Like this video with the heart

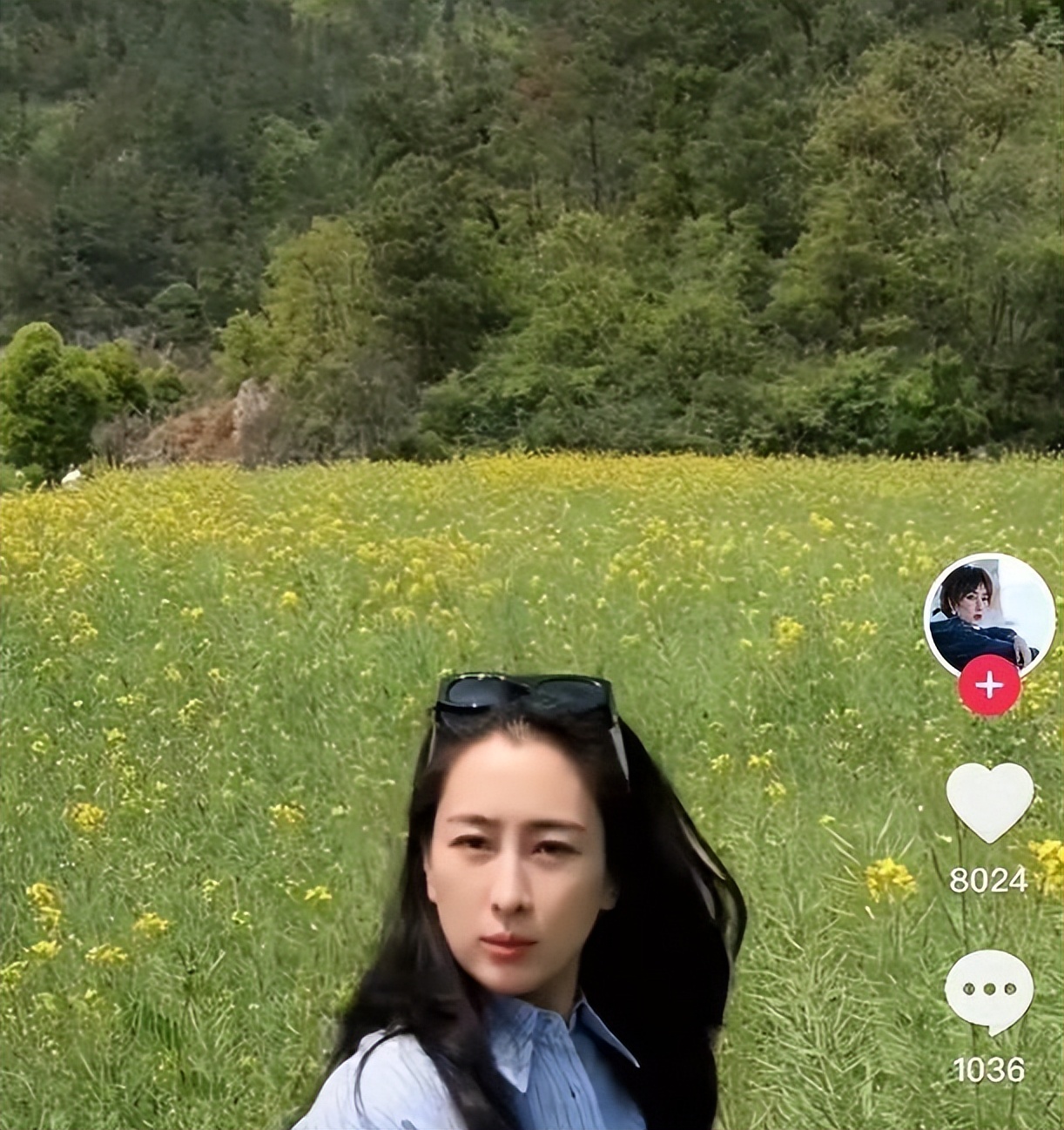(989, 801)
